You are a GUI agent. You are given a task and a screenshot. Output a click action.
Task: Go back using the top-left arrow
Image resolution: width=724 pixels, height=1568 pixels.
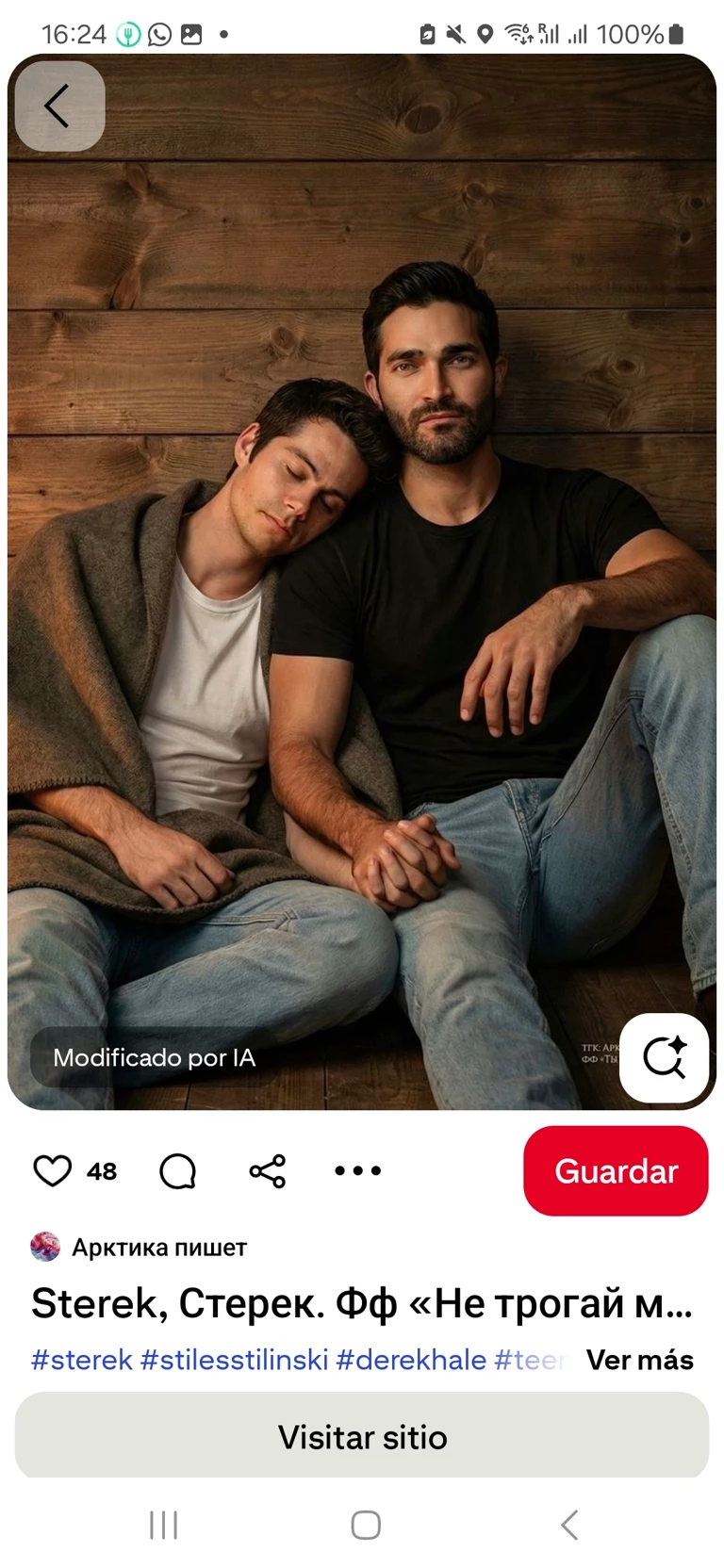click(58, 106)
